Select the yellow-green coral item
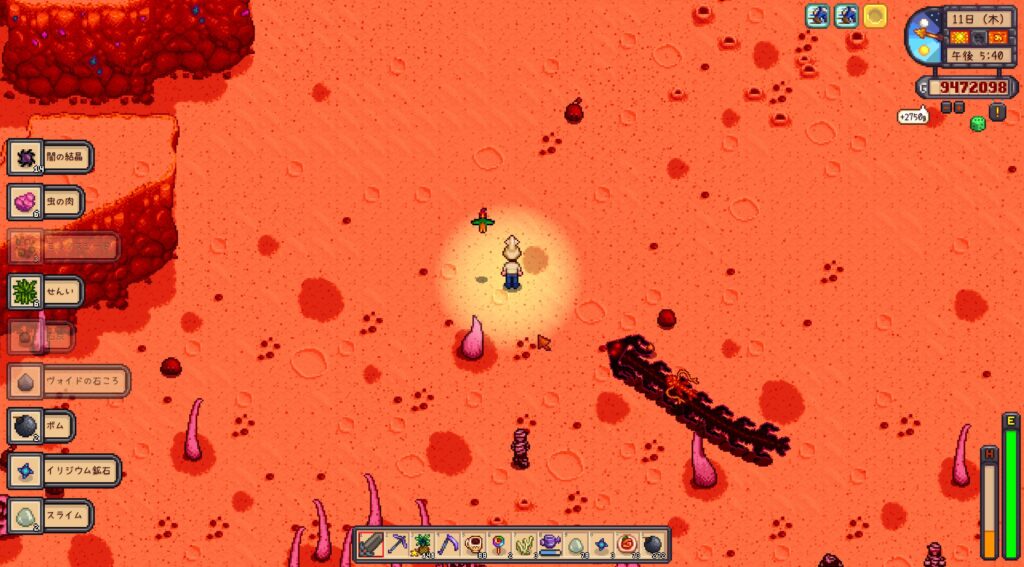The image size is (1024, 567). 525,544
